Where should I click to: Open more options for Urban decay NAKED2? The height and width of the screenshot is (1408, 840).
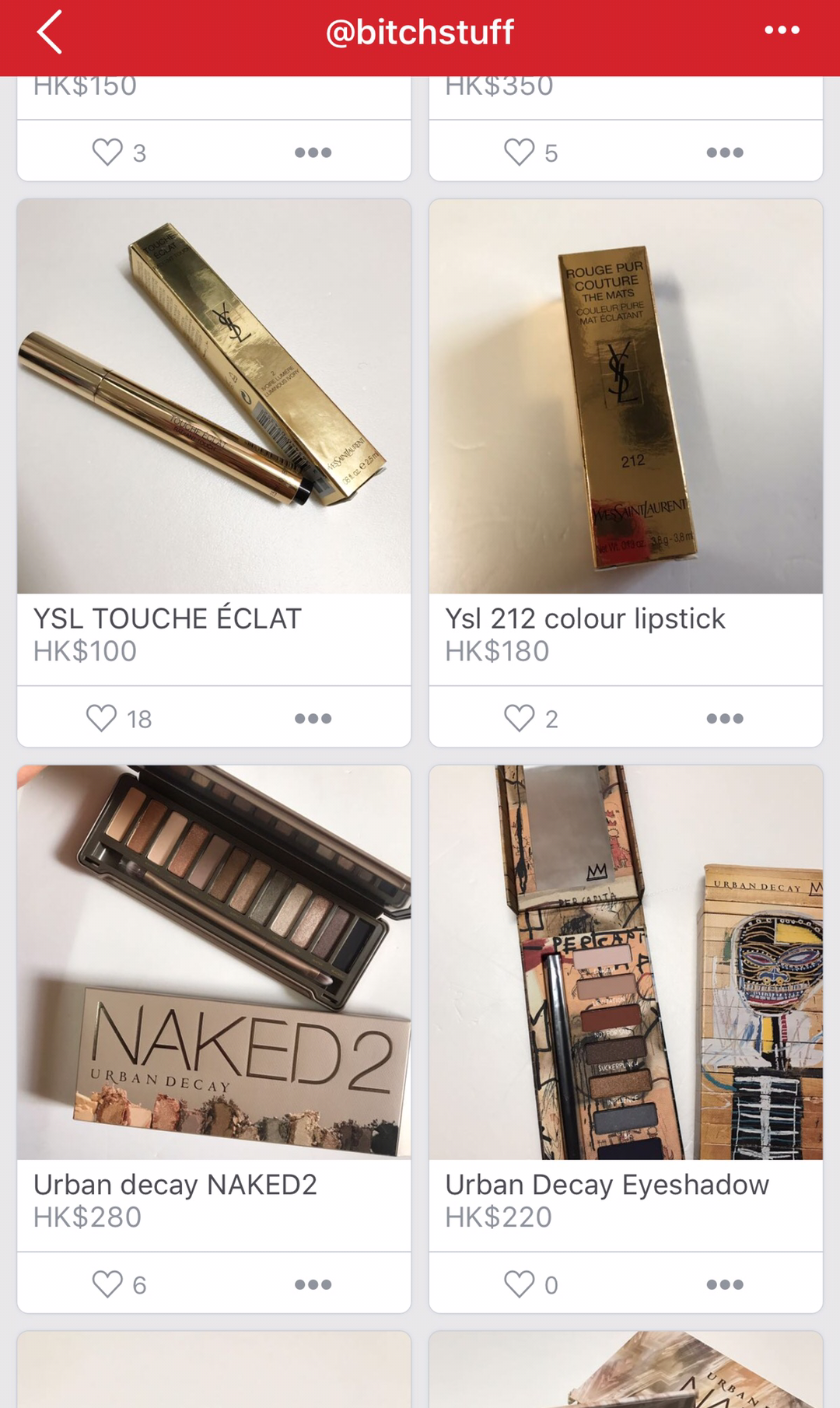coord(313,1284)
